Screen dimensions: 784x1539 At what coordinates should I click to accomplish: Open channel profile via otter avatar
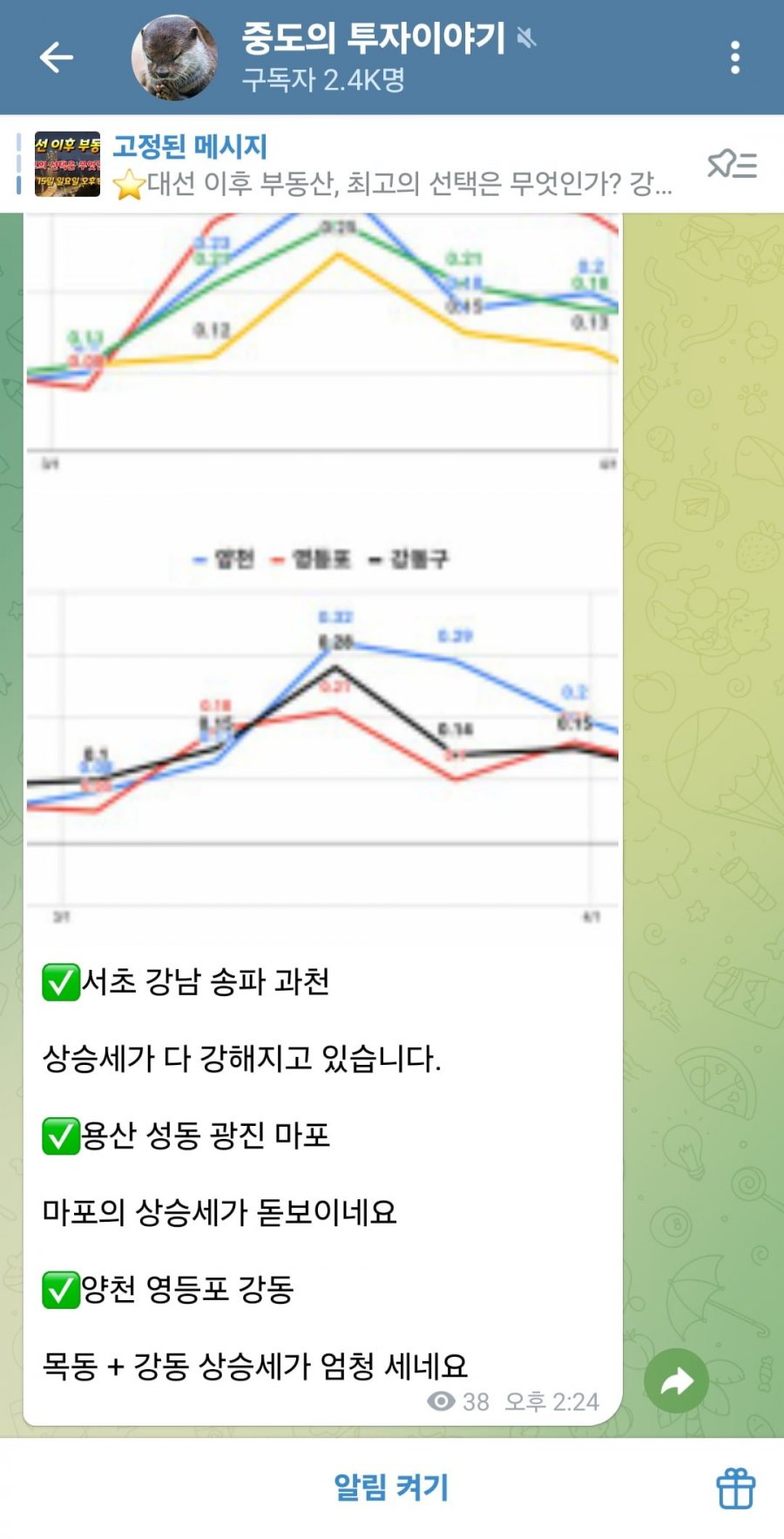coord(175,58)
